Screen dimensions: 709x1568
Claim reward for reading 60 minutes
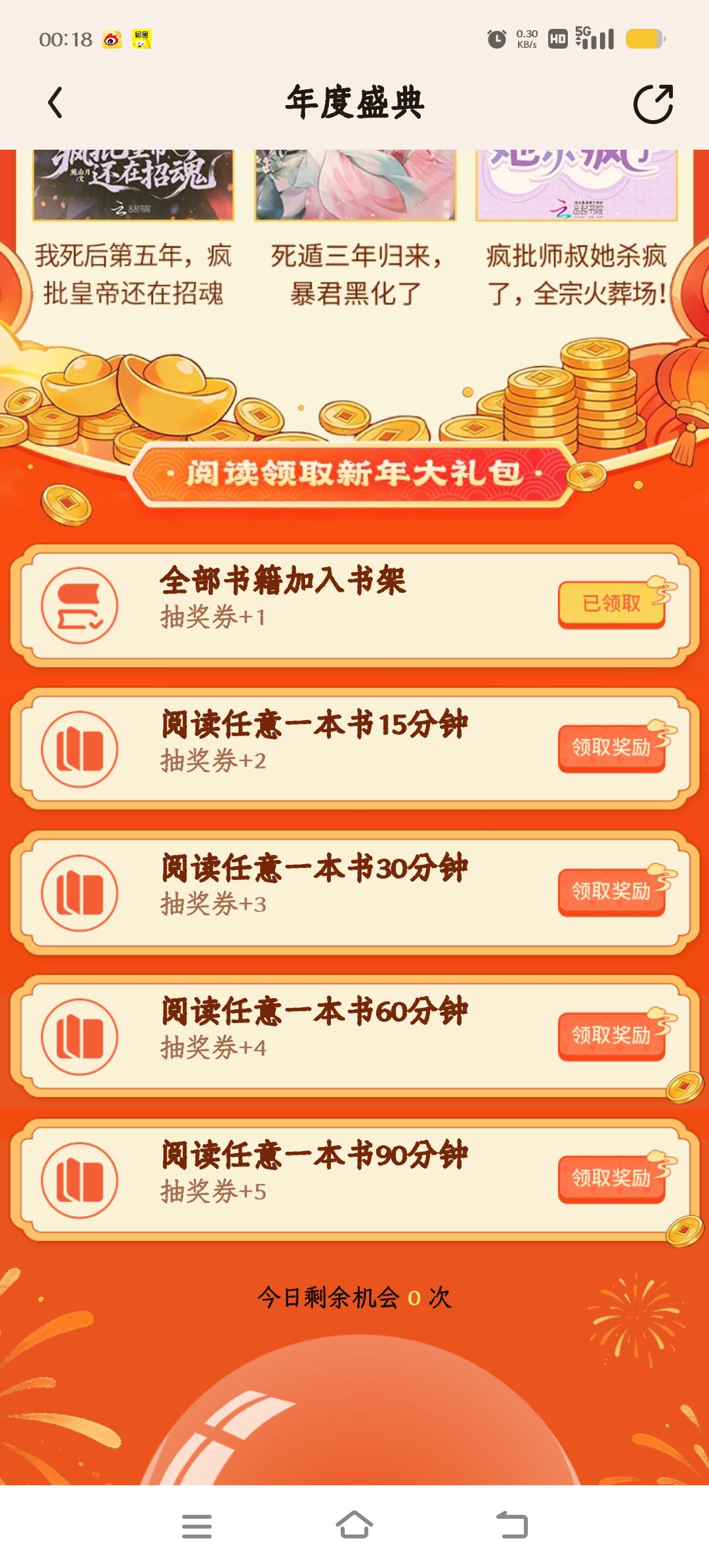pyautogui.click(x=611, y=1035)
